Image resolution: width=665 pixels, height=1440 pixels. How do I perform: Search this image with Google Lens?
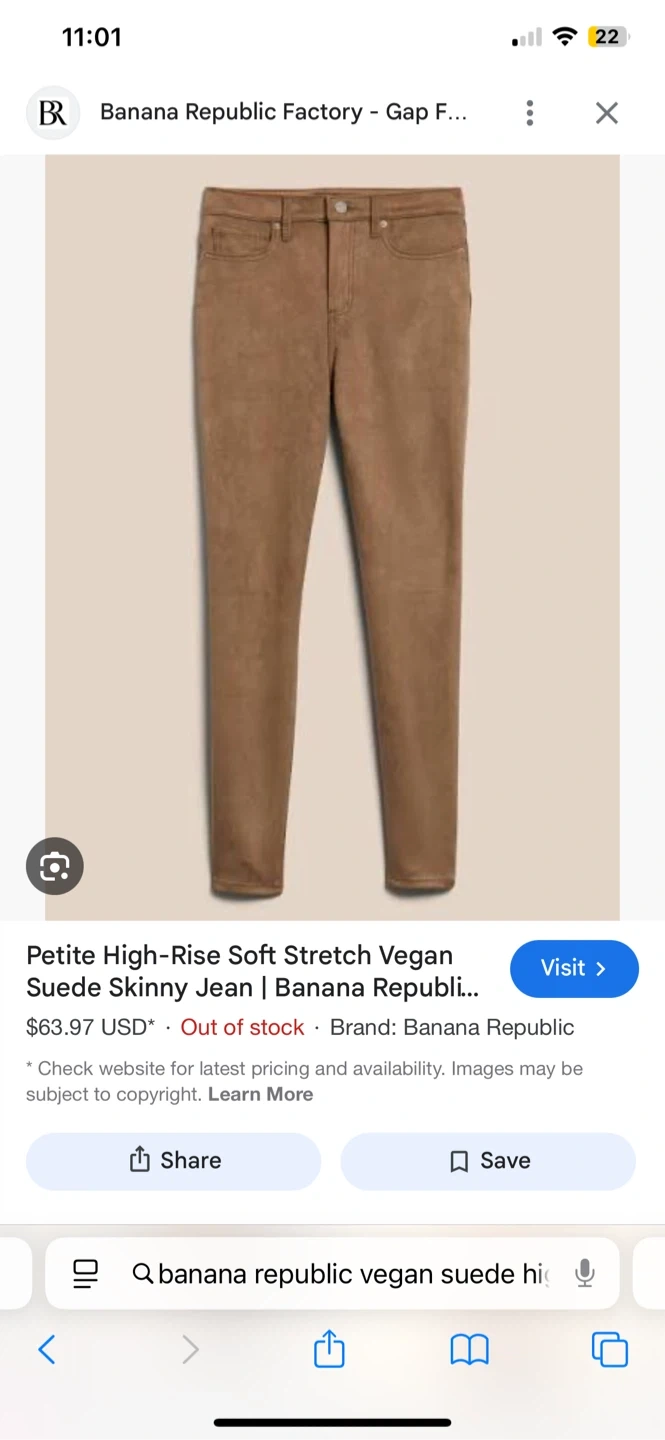(x=54, y=866)
